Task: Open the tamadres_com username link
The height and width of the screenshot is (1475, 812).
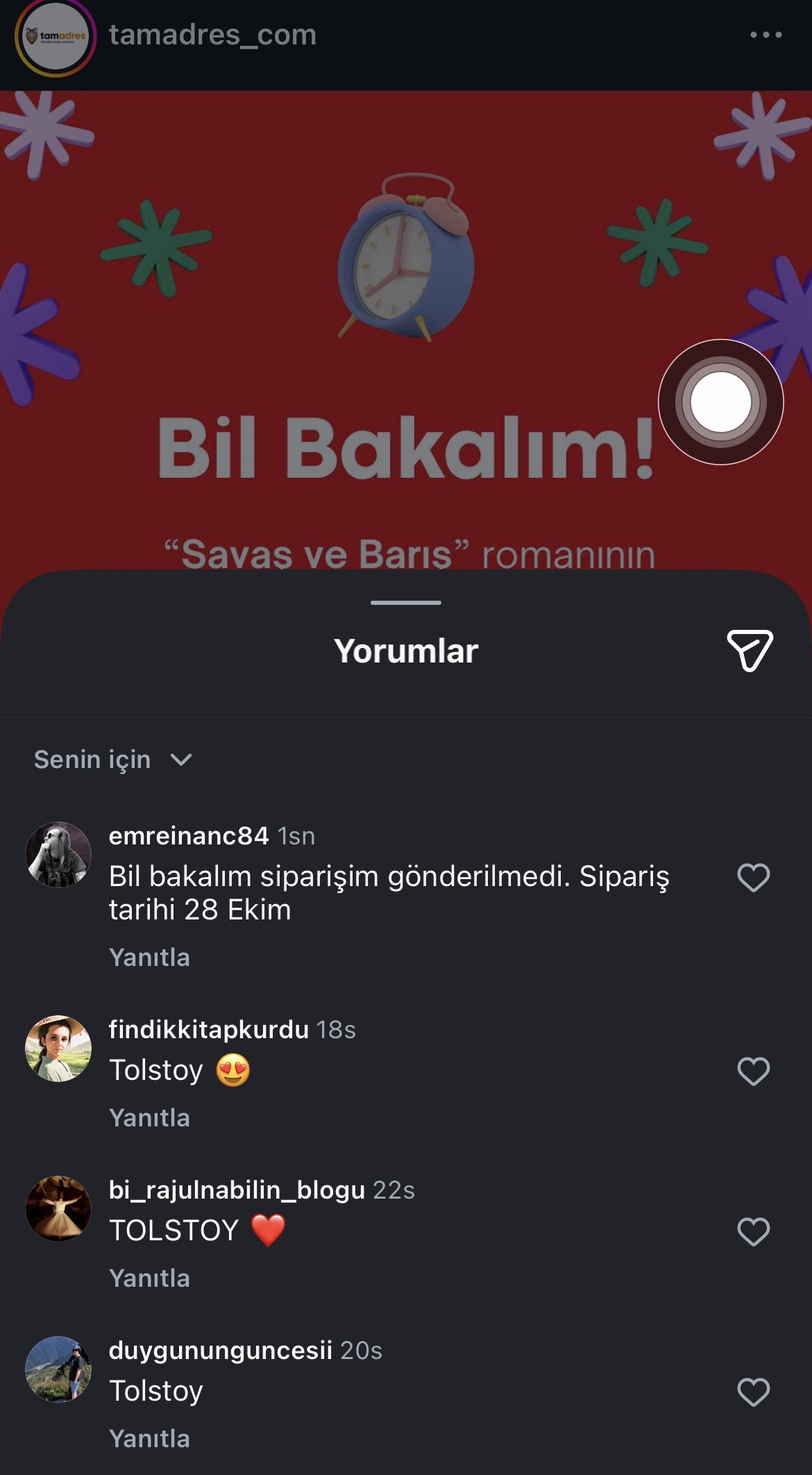Action: click(212, 35)
